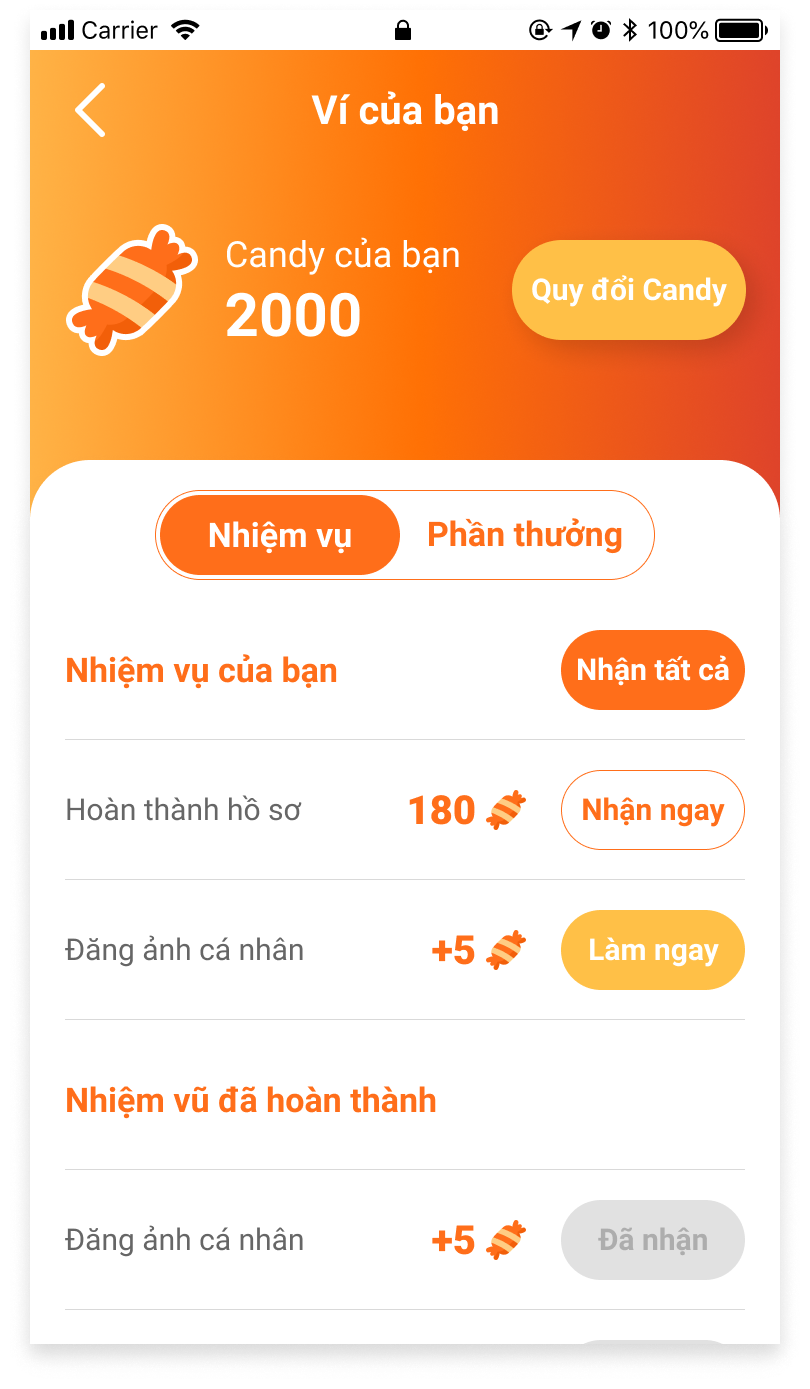Switch to the Phần thưởng tab
Image resolution: width=810 pixels, height=1389 pixels.
[525, 535]
